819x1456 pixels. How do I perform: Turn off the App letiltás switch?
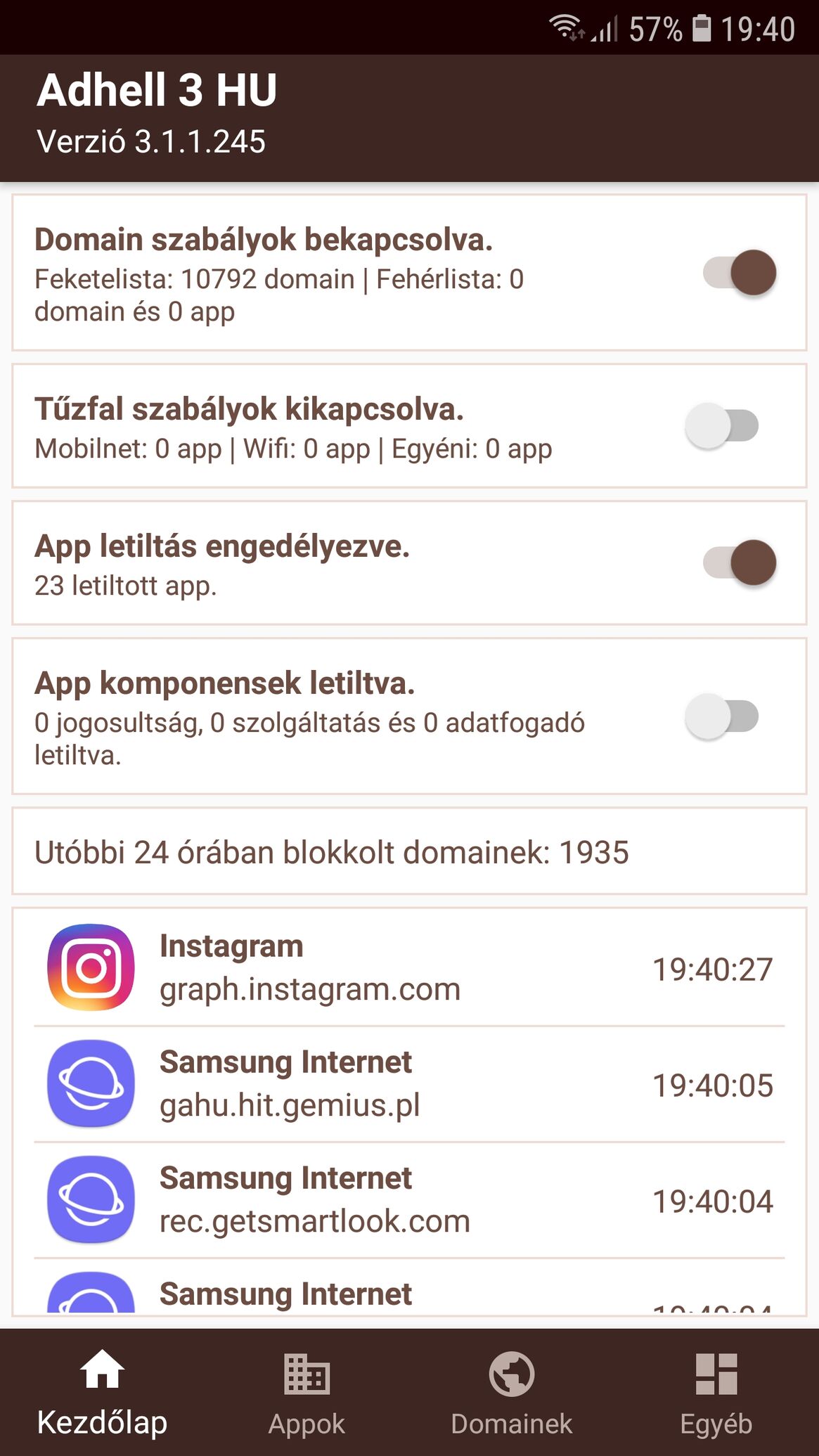tap(740, 562)
